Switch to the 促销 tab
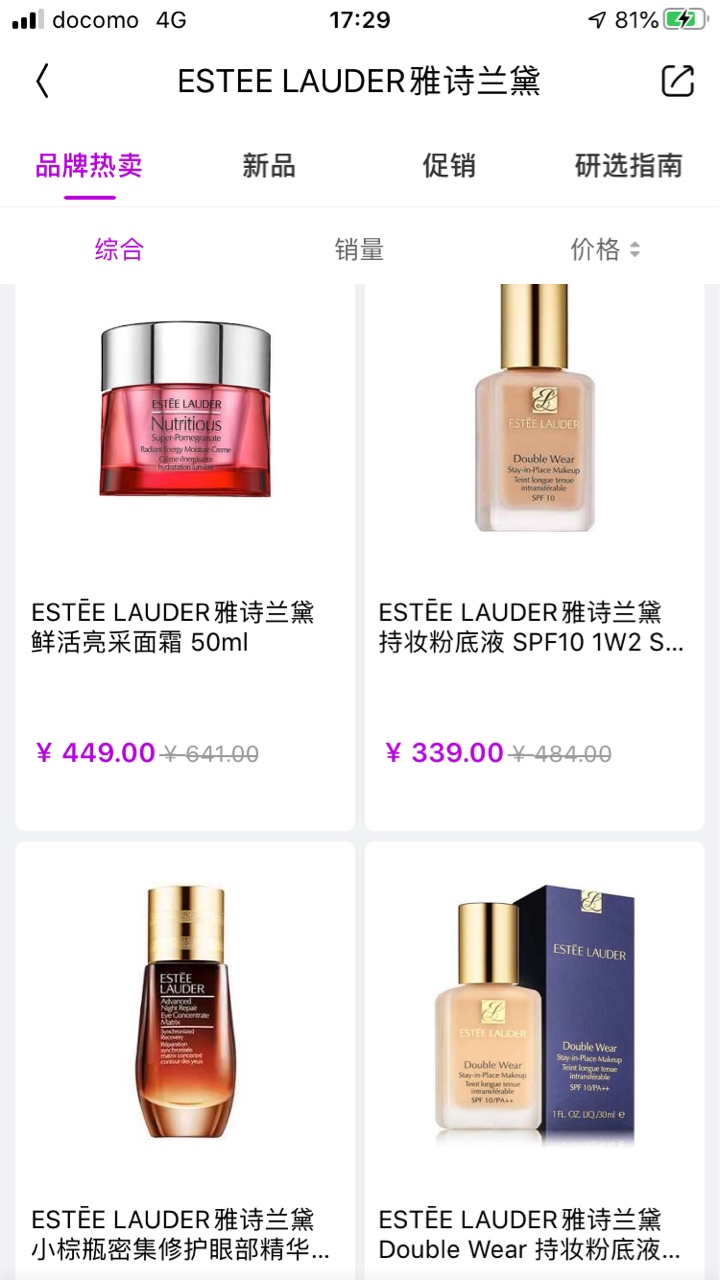Viewport: 720px width, 1280px height. [x=449, y=166]
